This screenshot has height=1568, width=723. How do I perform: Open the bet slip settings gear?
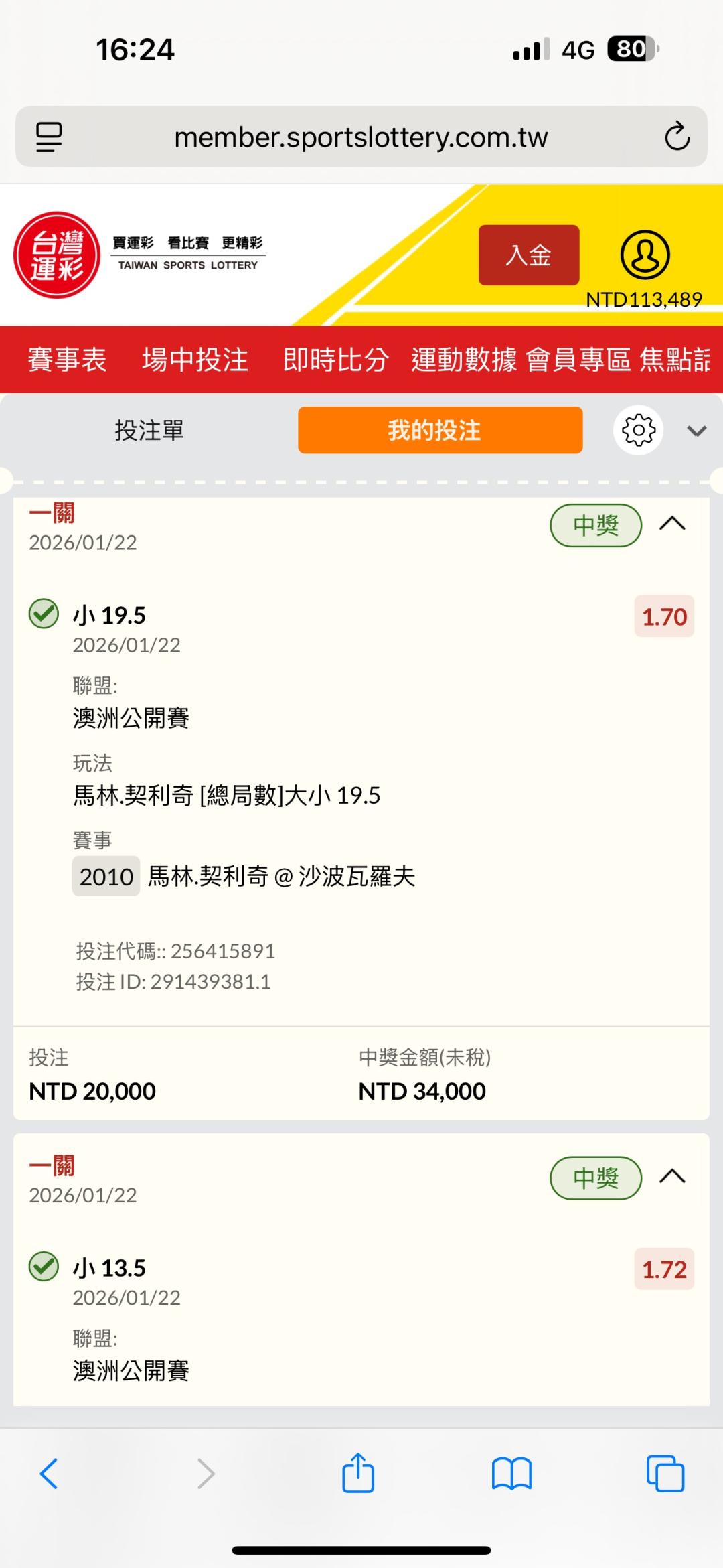point(638,430)
